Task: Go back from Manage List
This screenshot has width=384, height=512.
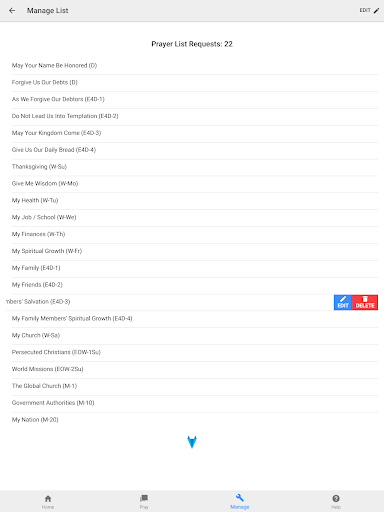Action: click(x=12, y=11)
